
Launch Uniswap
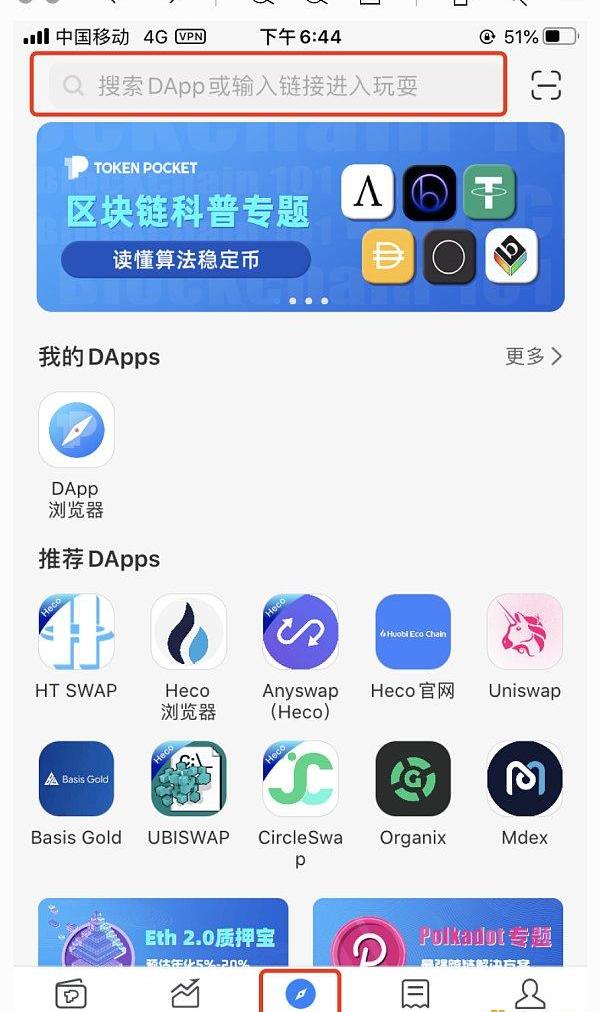pyautogui.click(x=524, y=632)
